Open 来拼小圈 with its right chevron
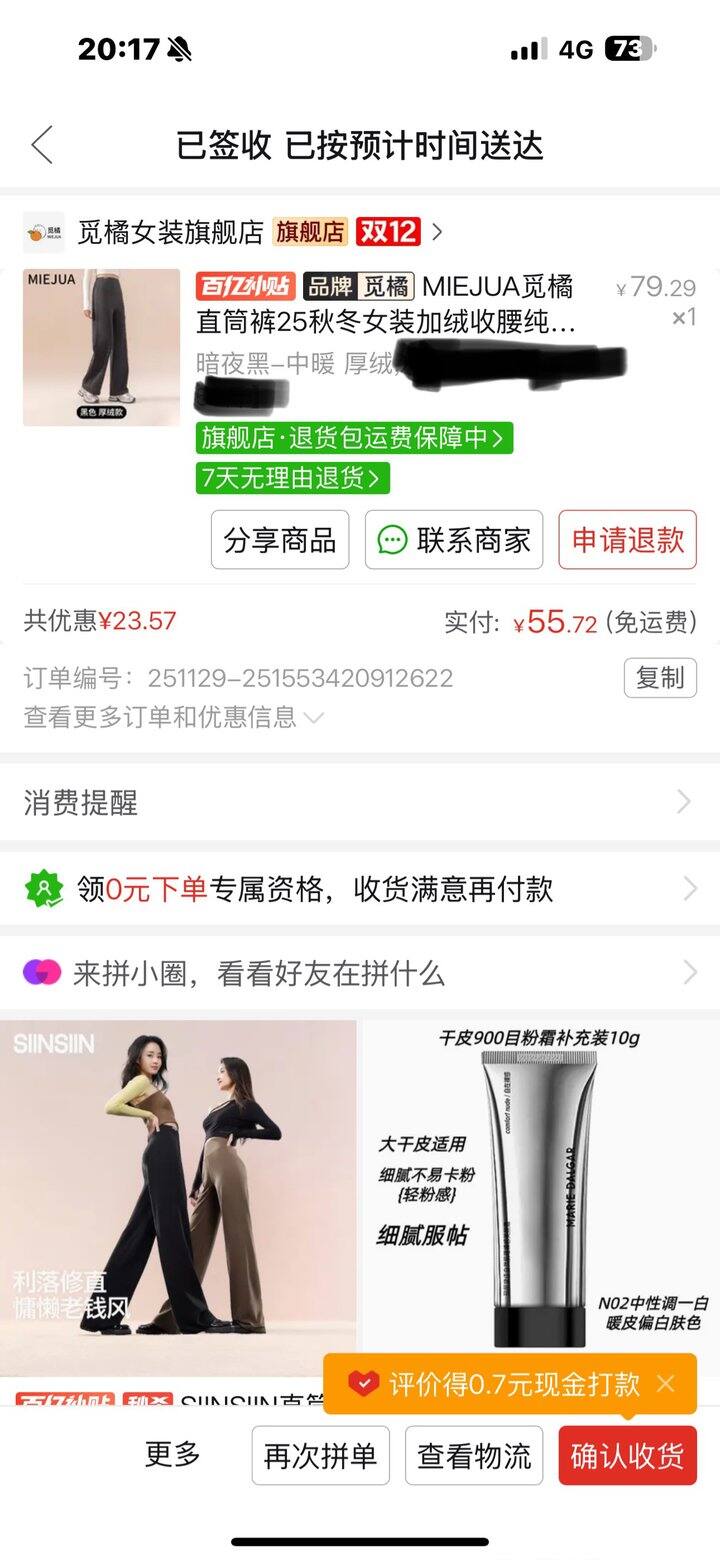 [x=692, y=972]
